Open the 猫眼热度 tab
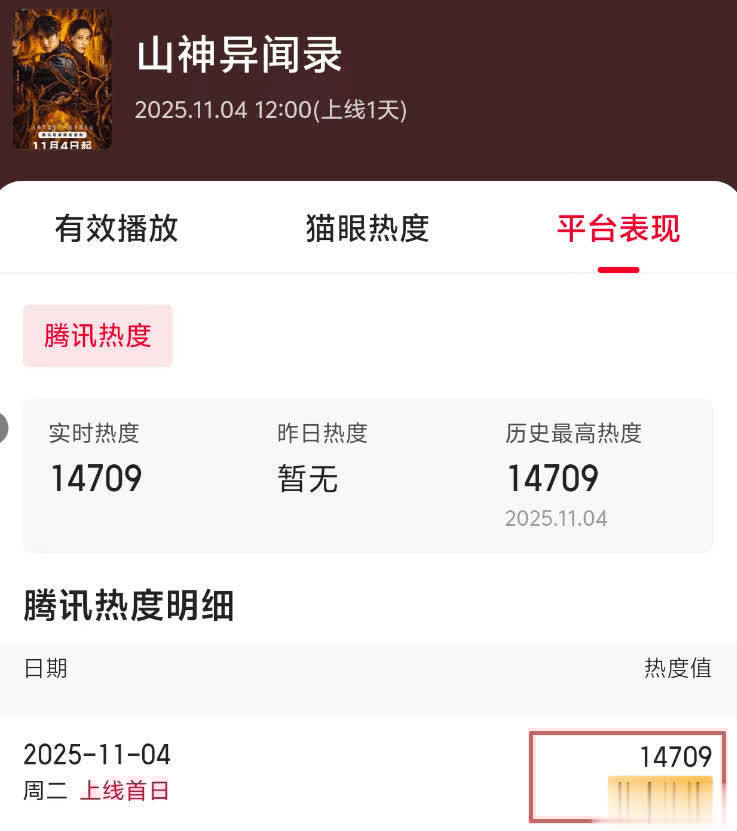737x831 pixels. point(367,228)
